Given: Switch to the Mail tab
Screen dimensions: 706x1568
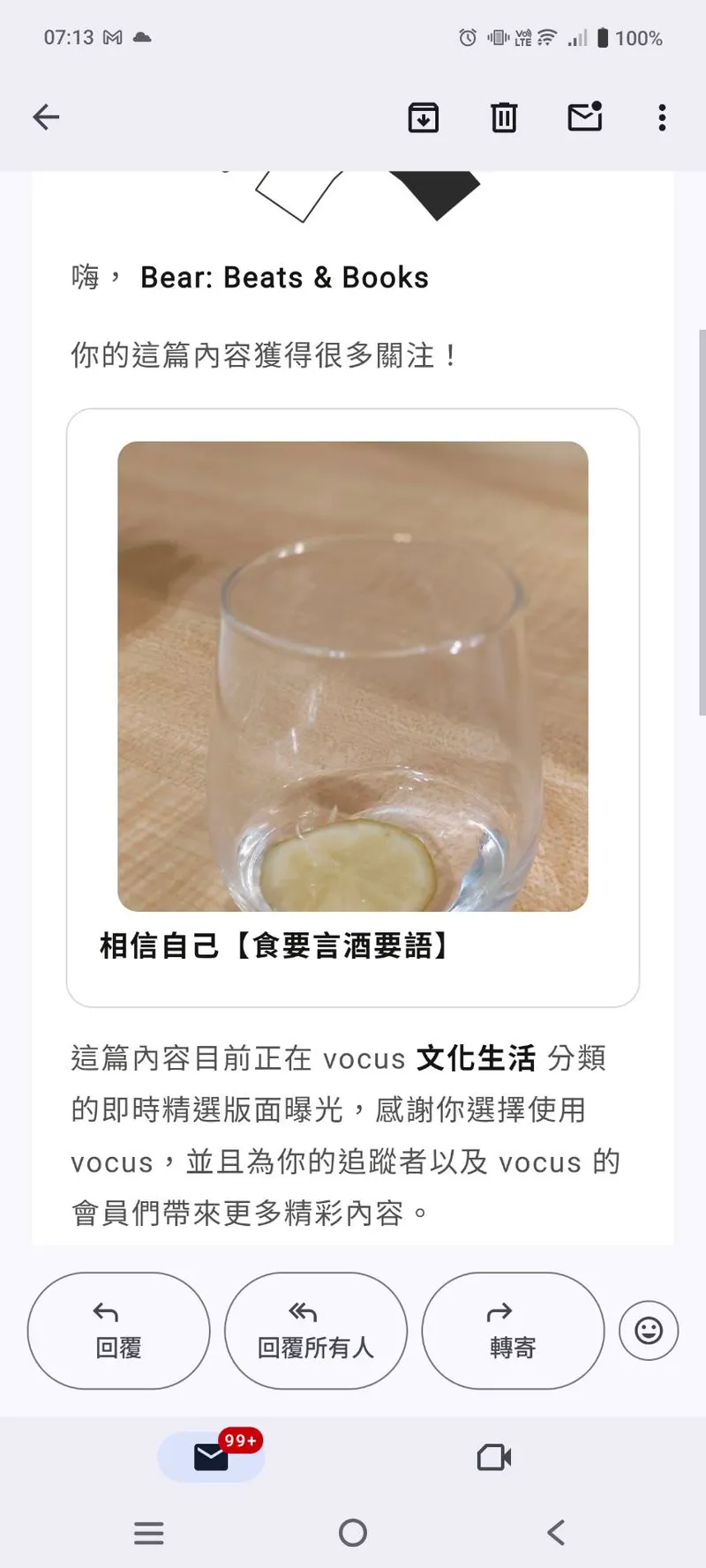Looking at the screenshot, I should coord(212,1457).
